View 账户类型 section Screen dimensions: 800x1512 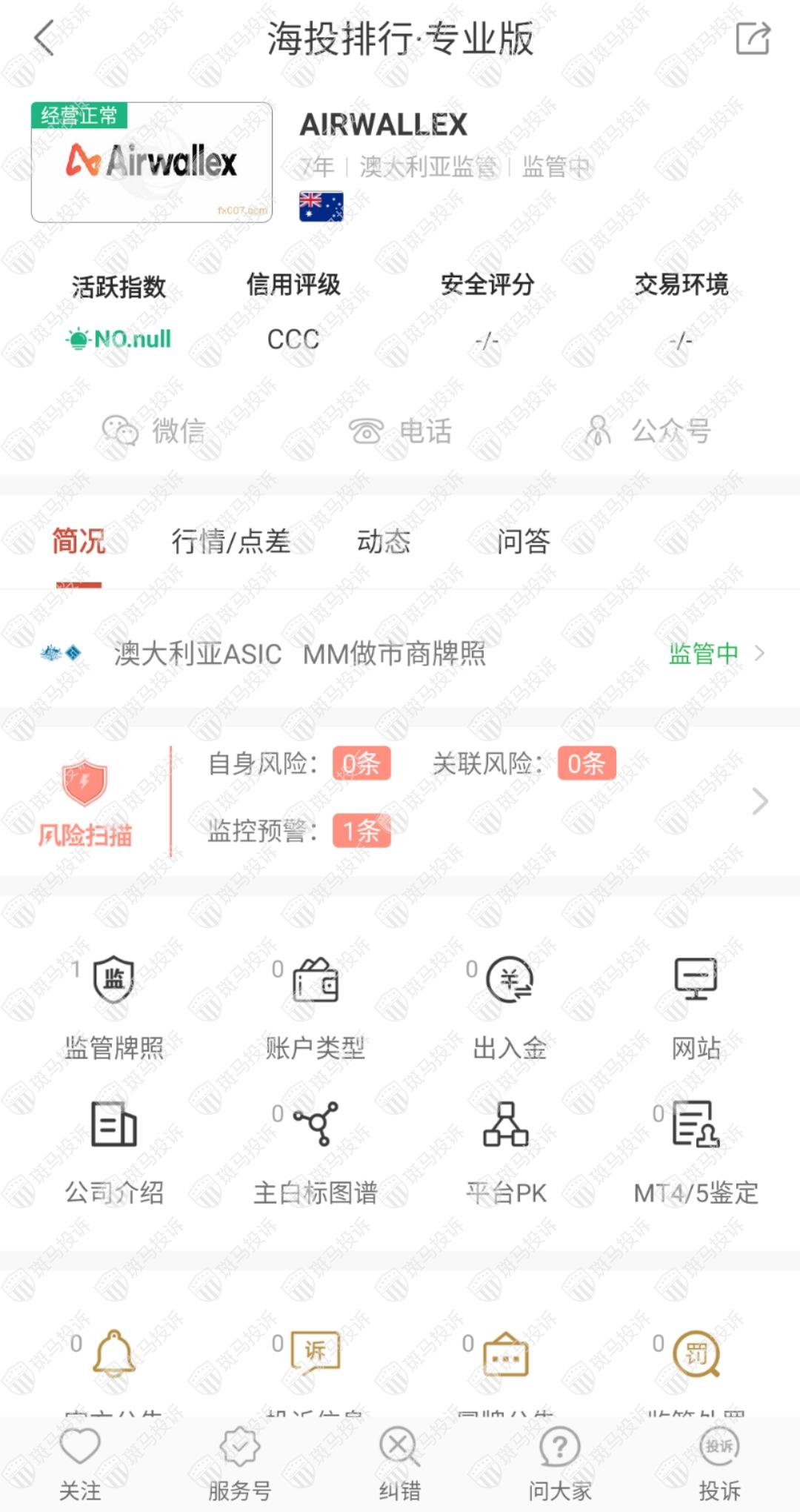pos(316,1008)
